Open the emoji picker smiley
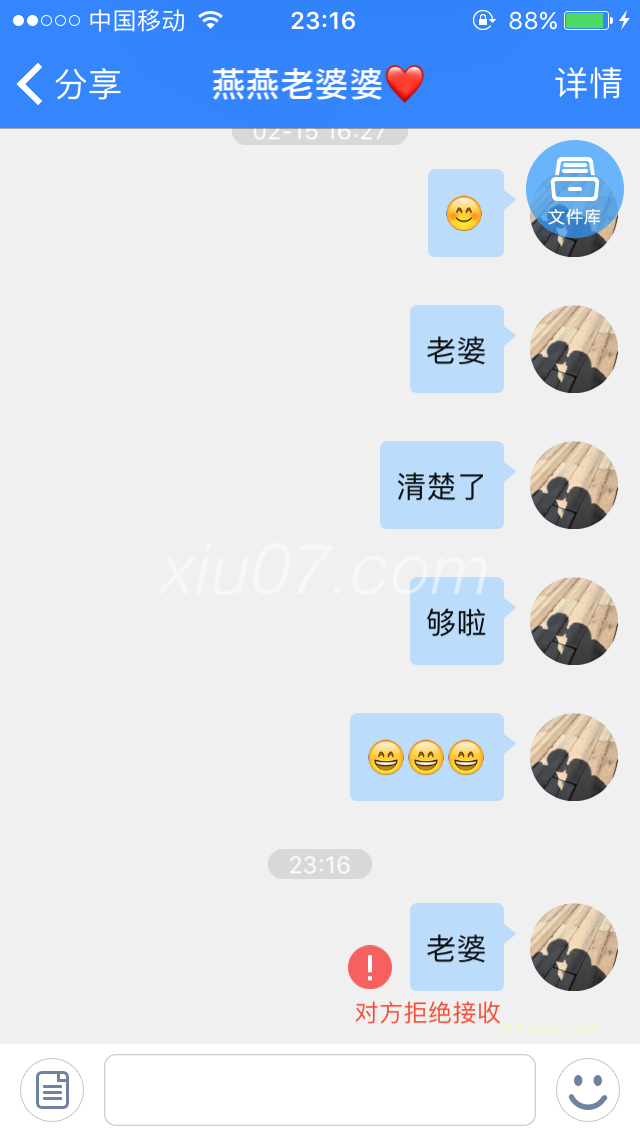640x1136 pixels. 588,1090
